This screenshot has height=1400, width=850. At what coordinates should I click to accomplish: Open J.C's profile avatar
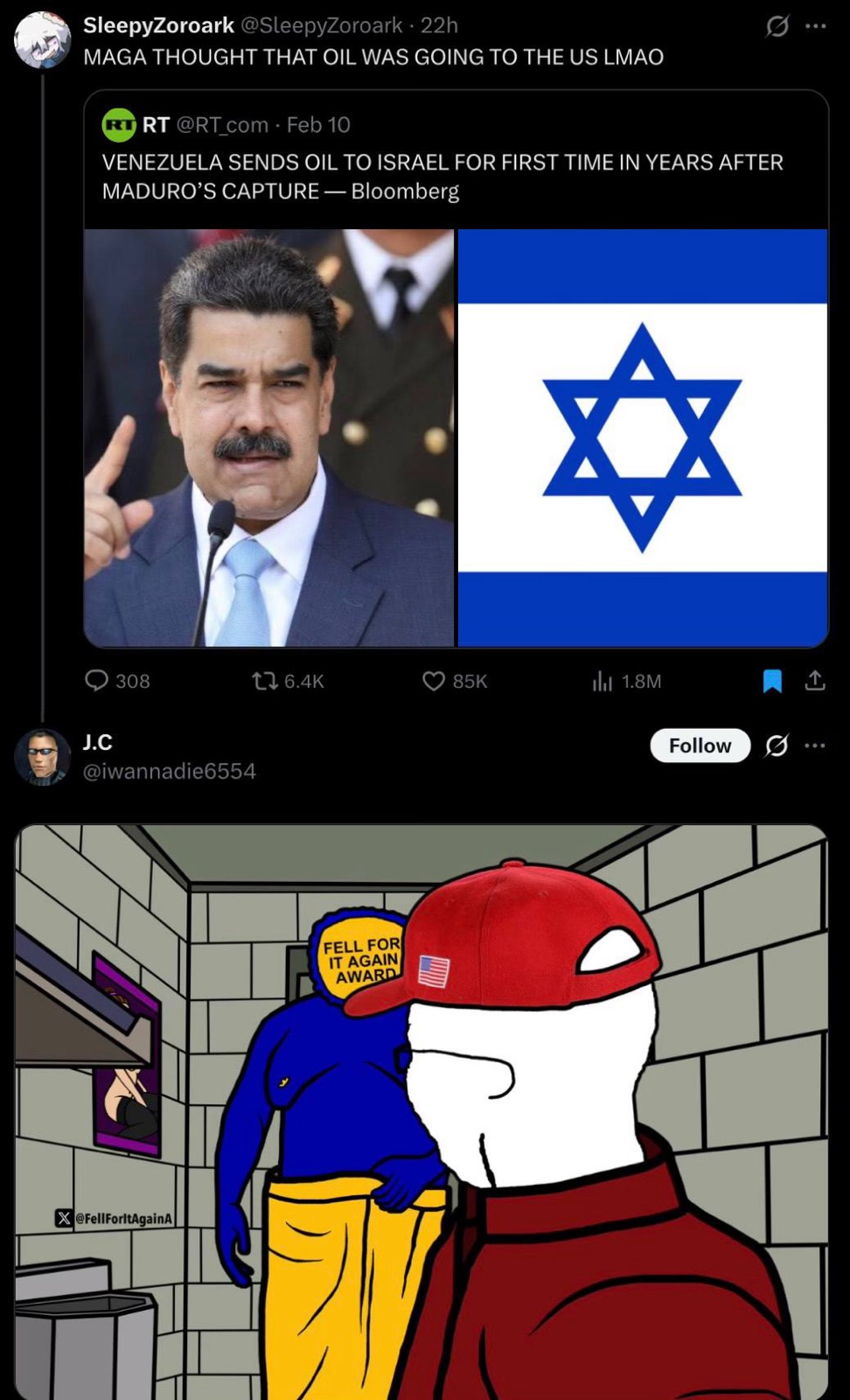coord(42,757)
